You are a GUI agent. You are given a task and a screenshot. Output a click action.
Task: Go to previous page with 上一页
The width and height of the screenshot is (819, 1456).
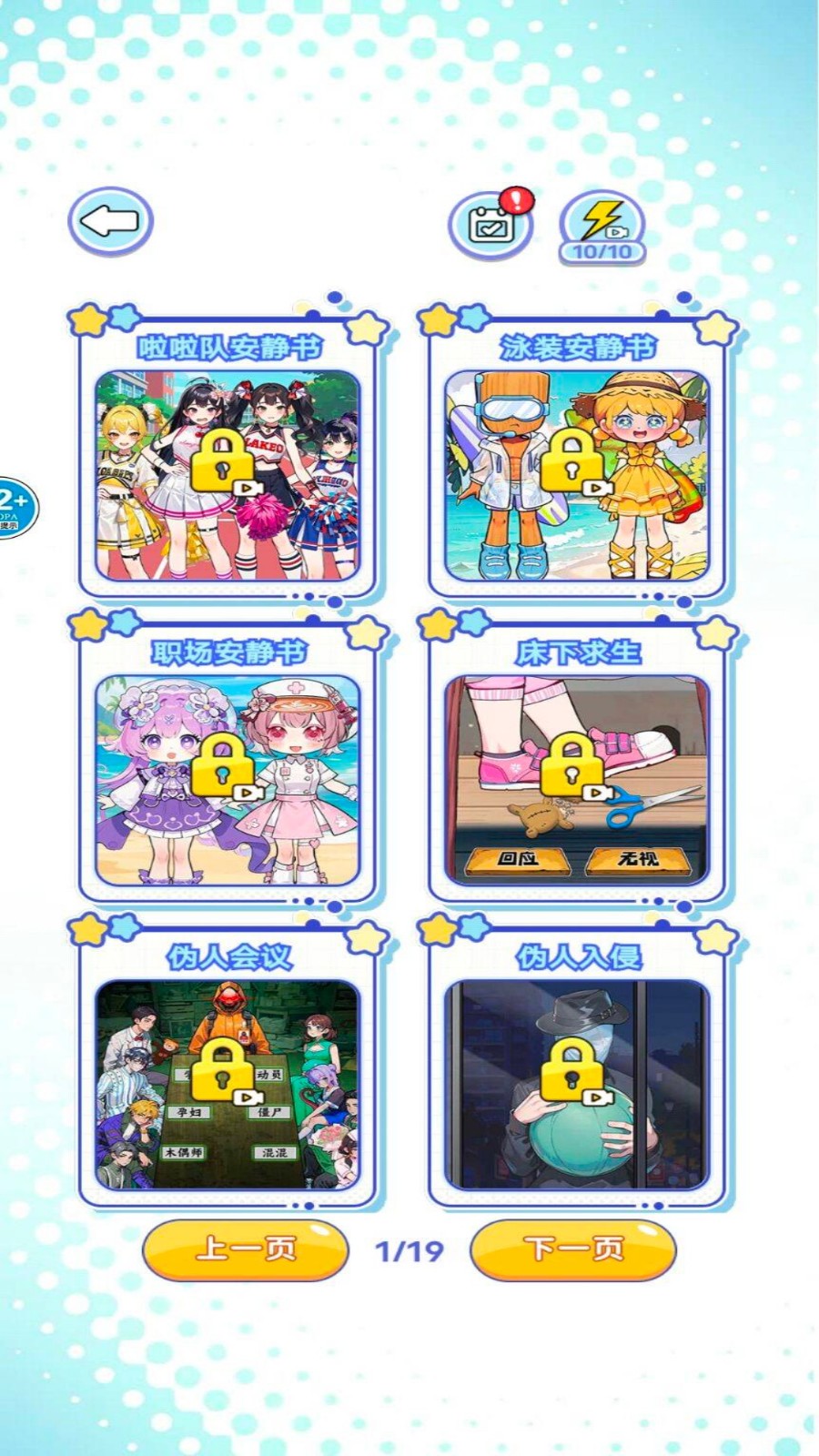[x=246, y=1249]
